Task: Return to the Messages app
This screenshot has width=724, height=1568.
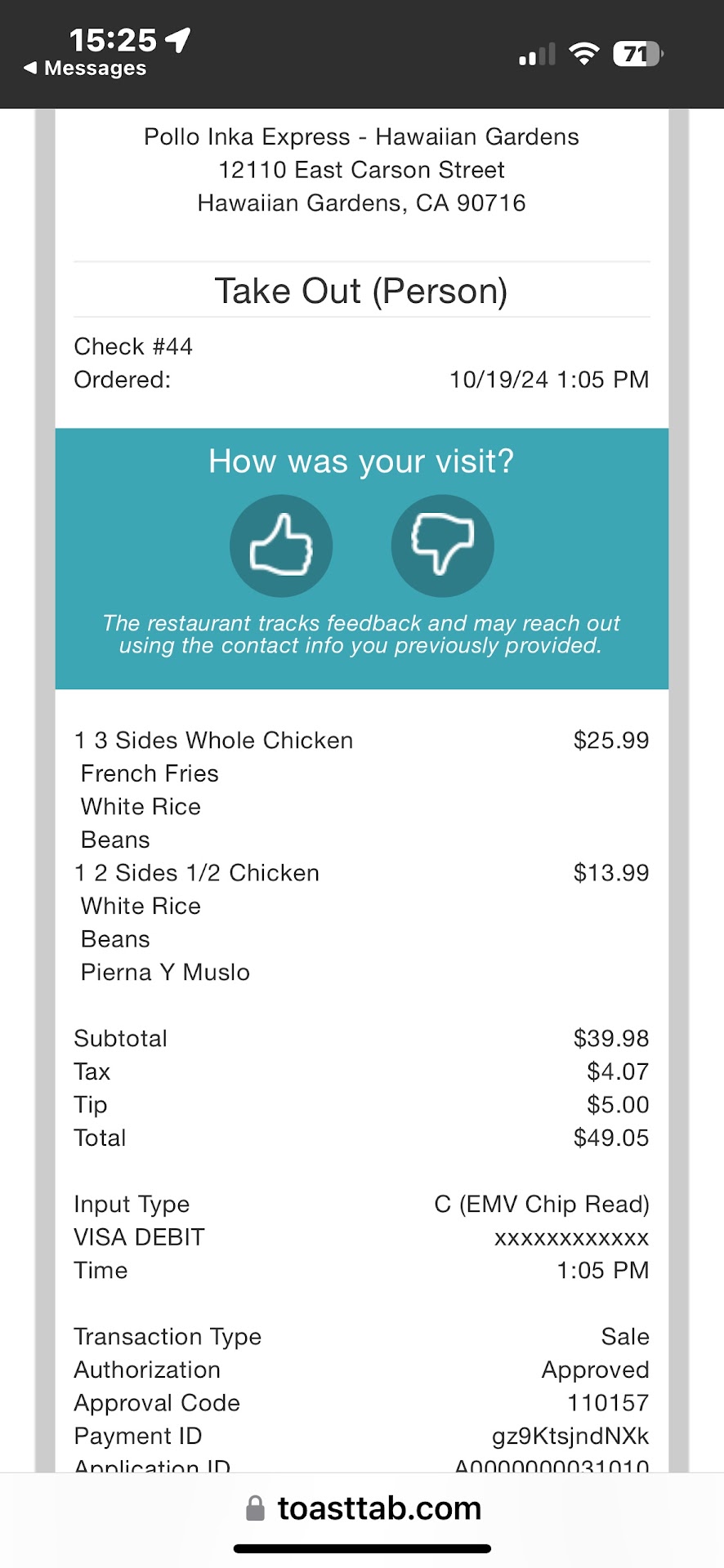Action: tap(85, 69)
